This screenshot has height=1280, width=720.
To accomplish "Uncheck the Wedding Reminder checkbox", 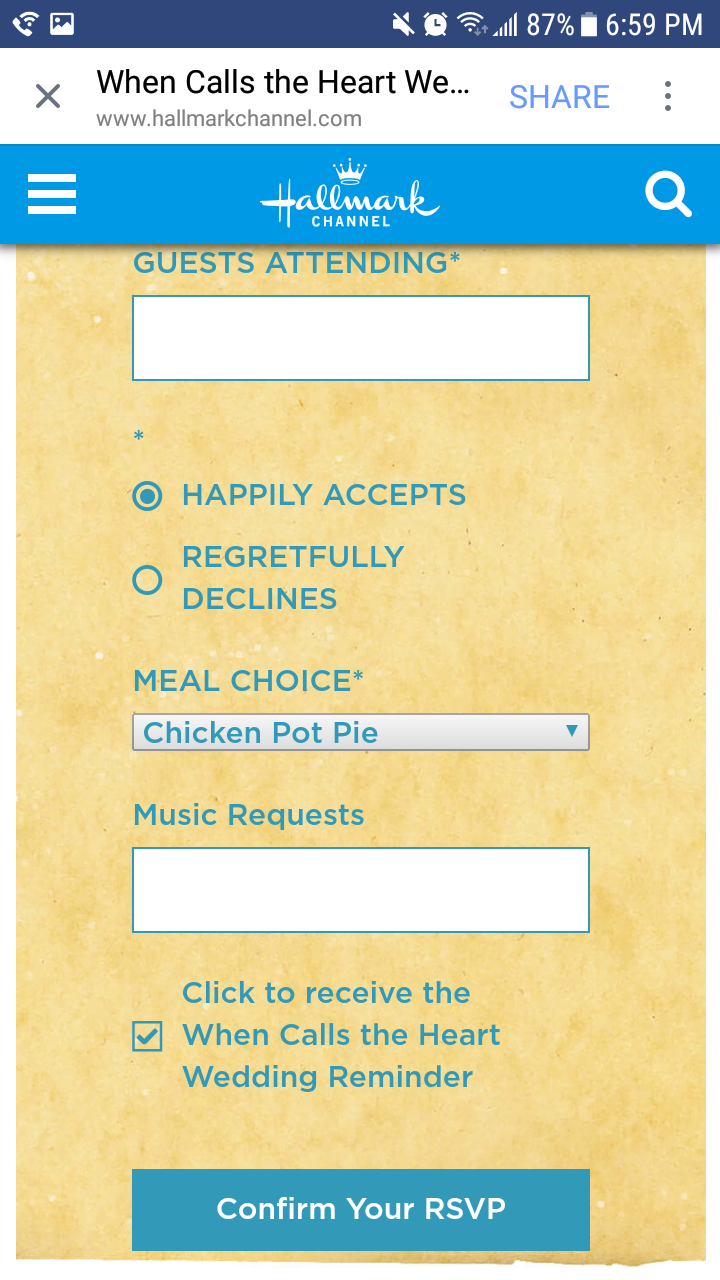I will pyautogui.click(x=148, y=1036).
